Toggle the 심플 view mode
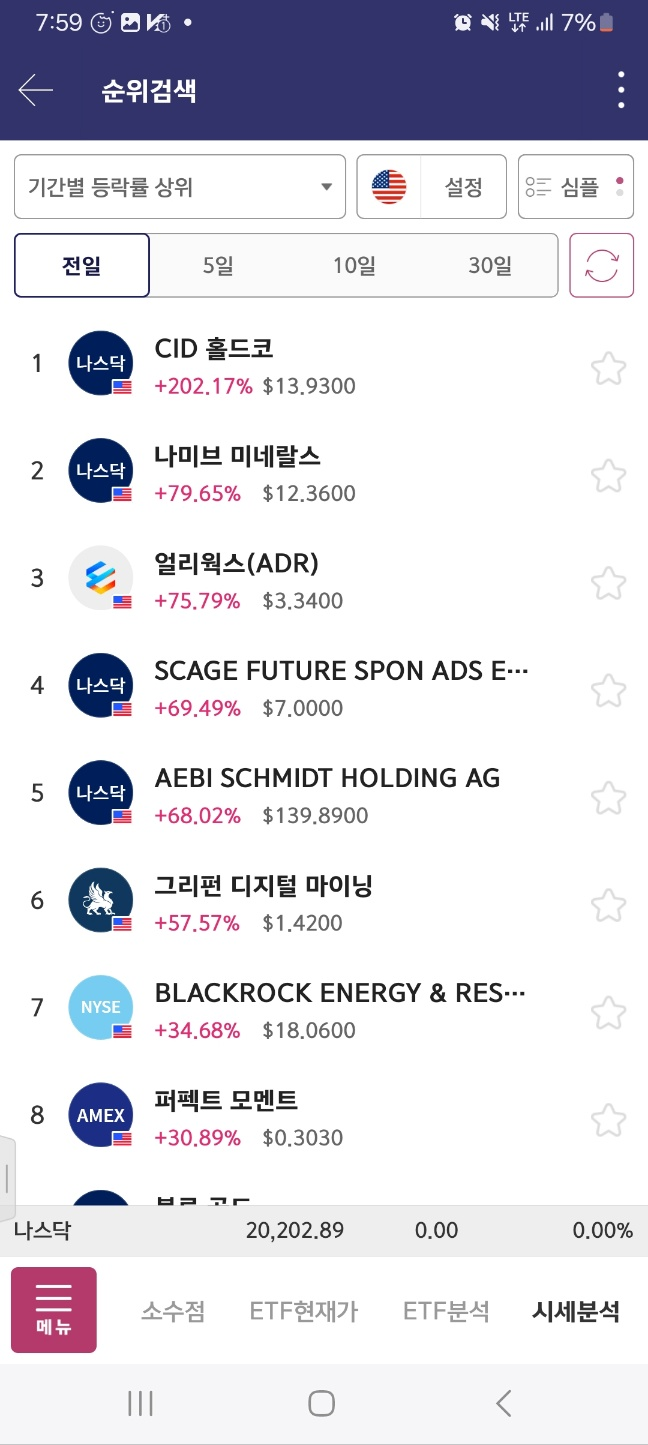This screenshot has width=648, height=1445. click(575, 187)
